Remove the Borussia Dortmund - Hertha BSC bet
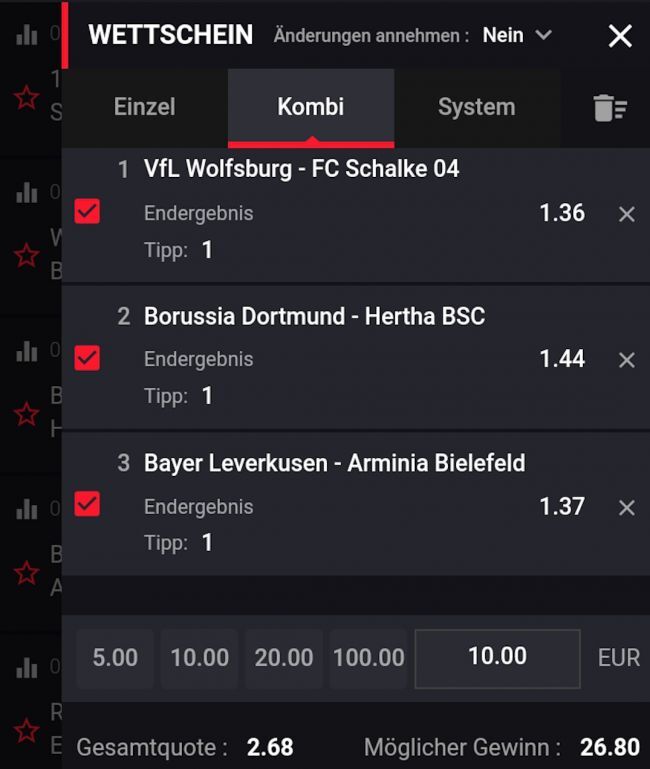Image resolution: width=650 pixels, height=769 pixels. tap(626, 360)
